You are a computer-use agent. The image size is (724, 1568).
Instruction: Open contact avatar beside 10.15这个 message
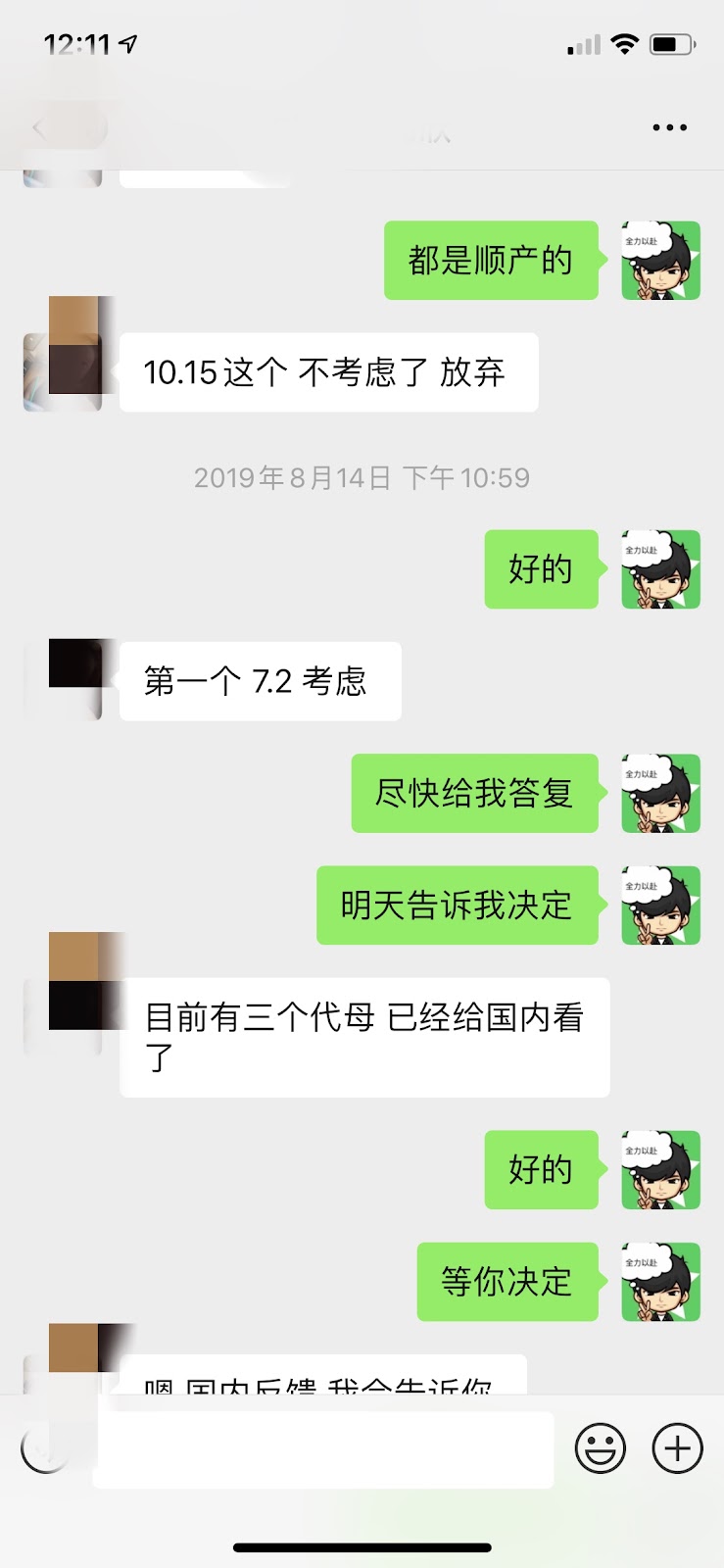63,372
